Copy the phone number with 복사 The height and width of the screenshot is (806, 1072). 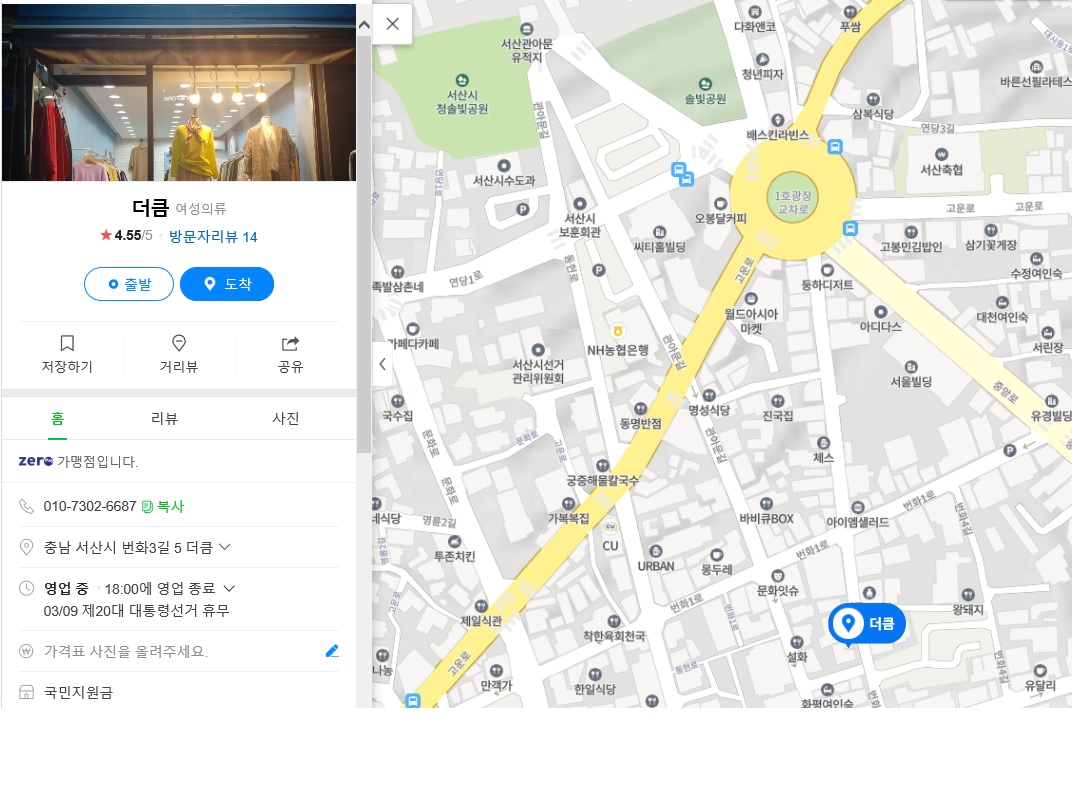point(163,506)
